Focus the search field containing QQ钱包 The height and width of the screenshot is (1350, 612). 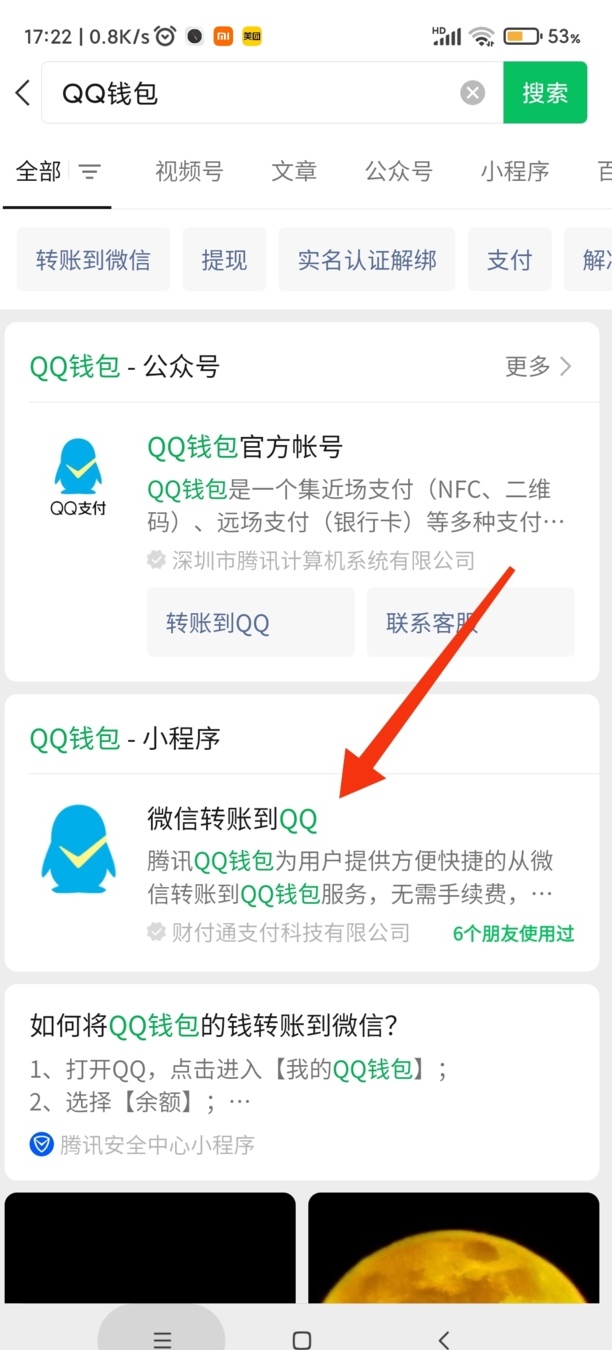point(250,93)
